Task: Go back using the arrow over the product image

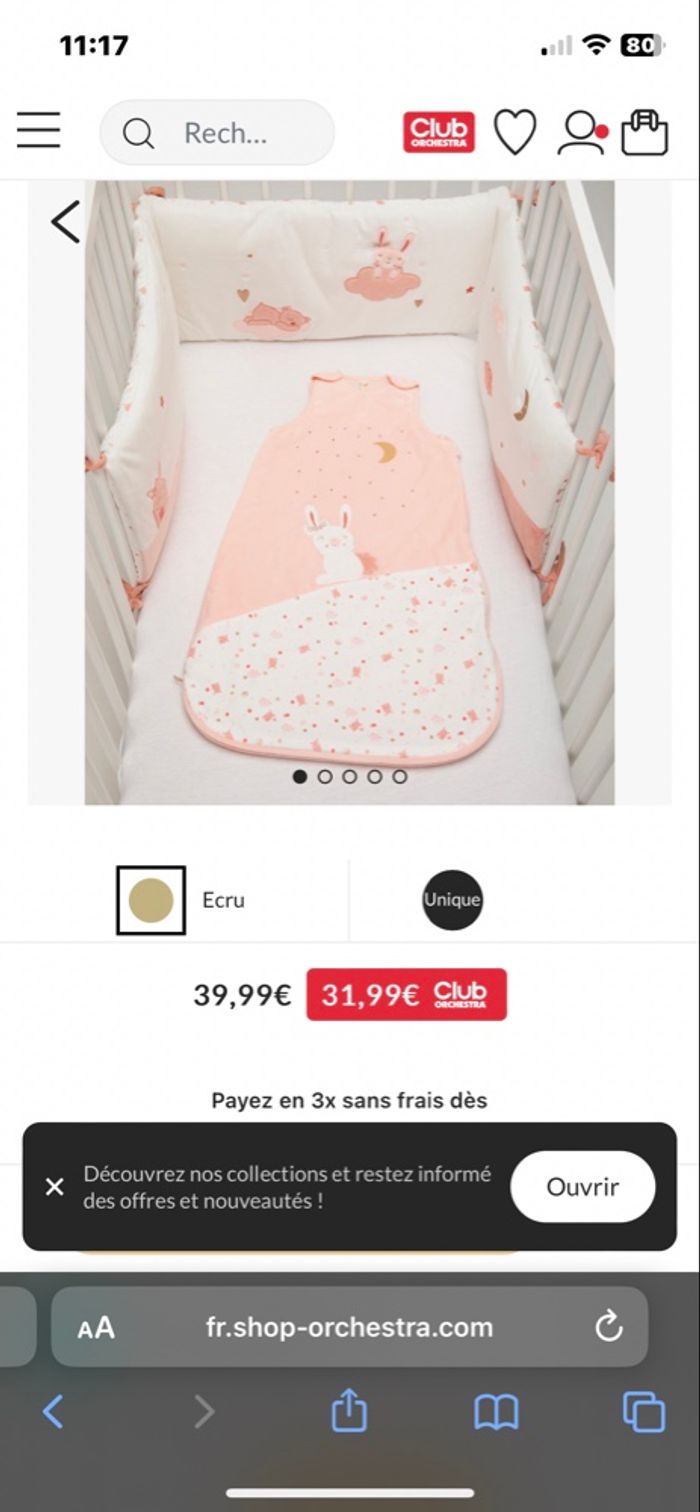Action: point(66,222)
